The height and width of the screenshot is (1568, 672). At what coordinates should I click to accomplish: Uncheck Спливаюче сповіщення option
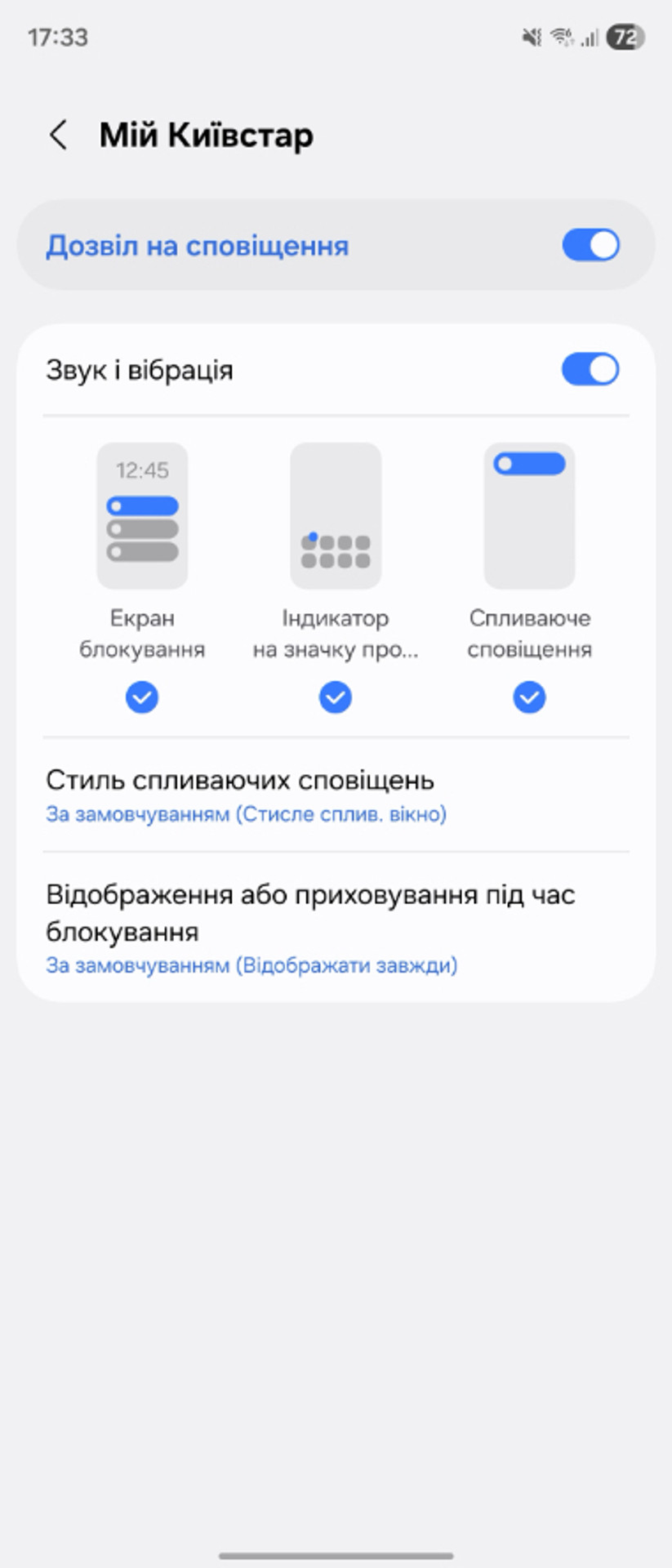pos(529,697)
